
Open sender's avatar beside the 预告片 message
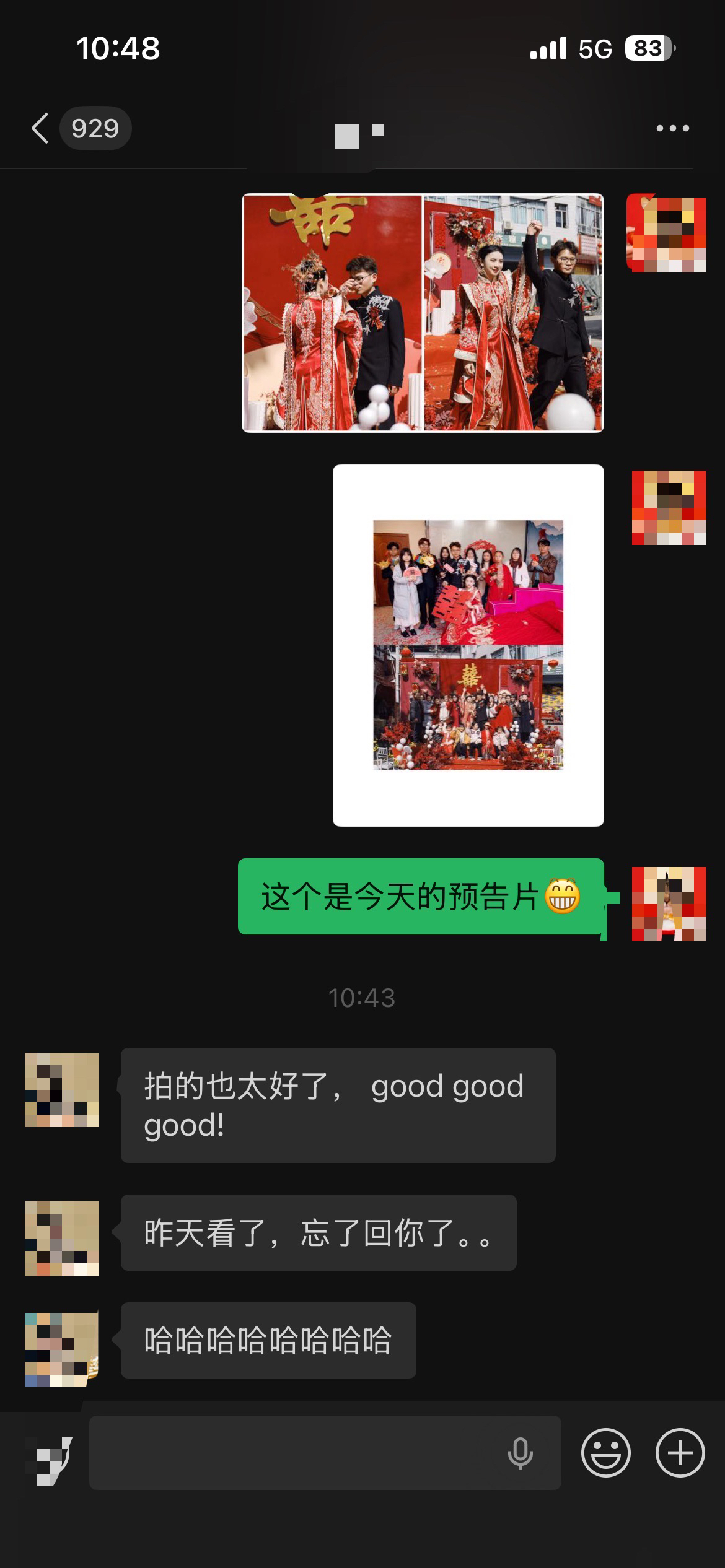(669, 904)
